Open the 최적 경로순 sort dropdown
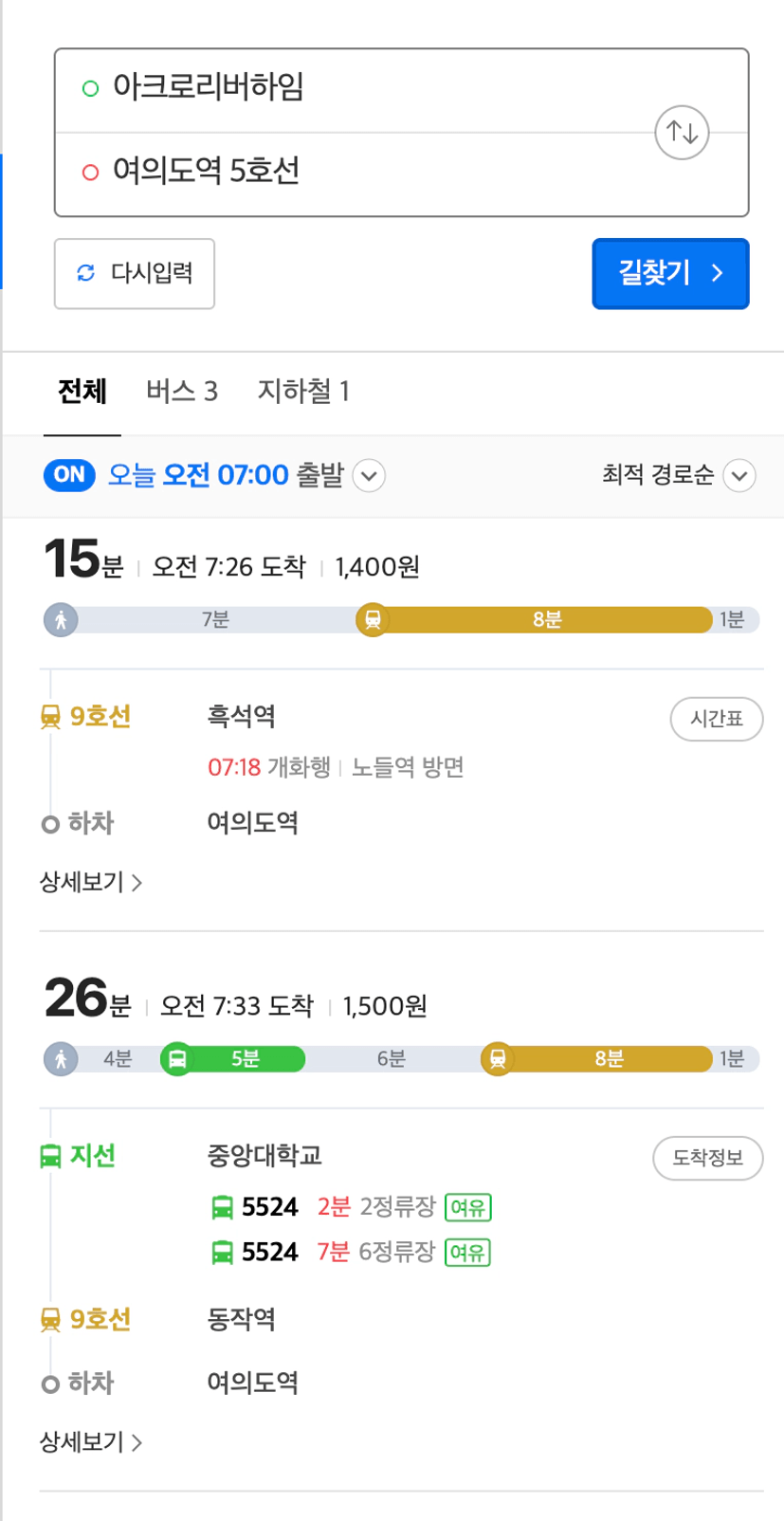Image resolution: width=784 pixels, height=1521 pixels. click(x=679, y=475)
